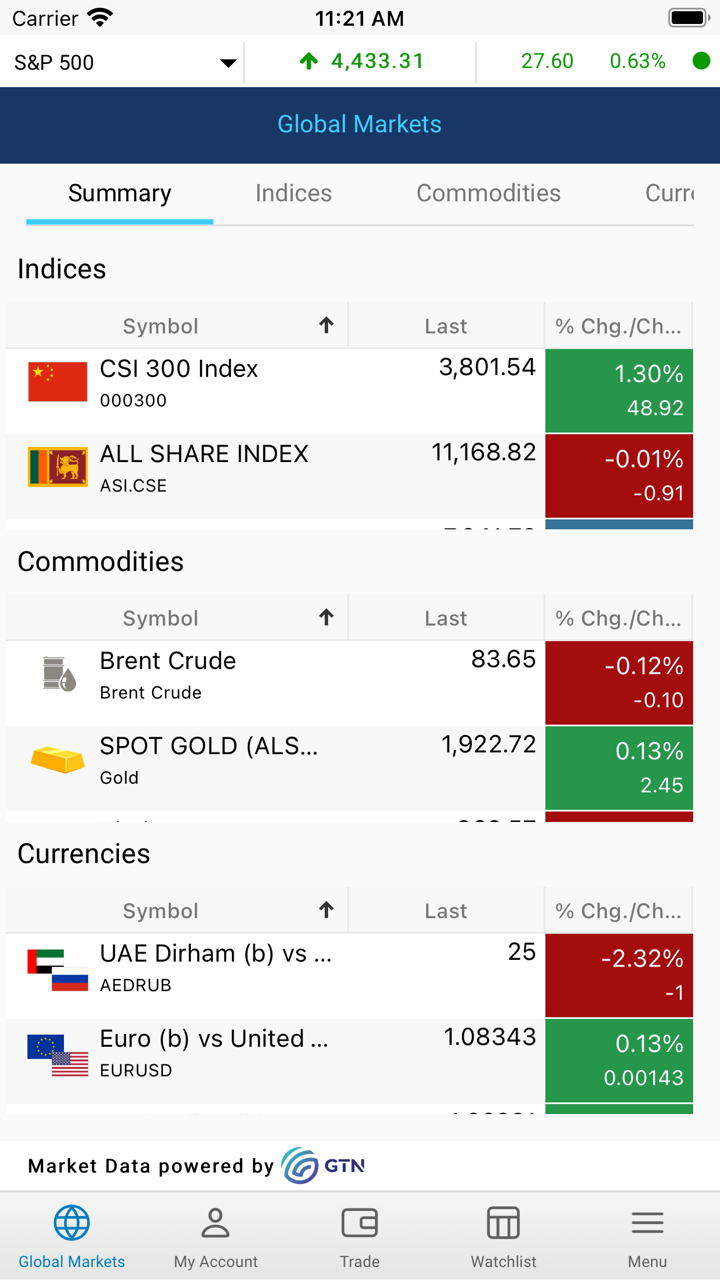Open the Menu tab
The image size is (720, 1280).
click(x=647, y=1236)
